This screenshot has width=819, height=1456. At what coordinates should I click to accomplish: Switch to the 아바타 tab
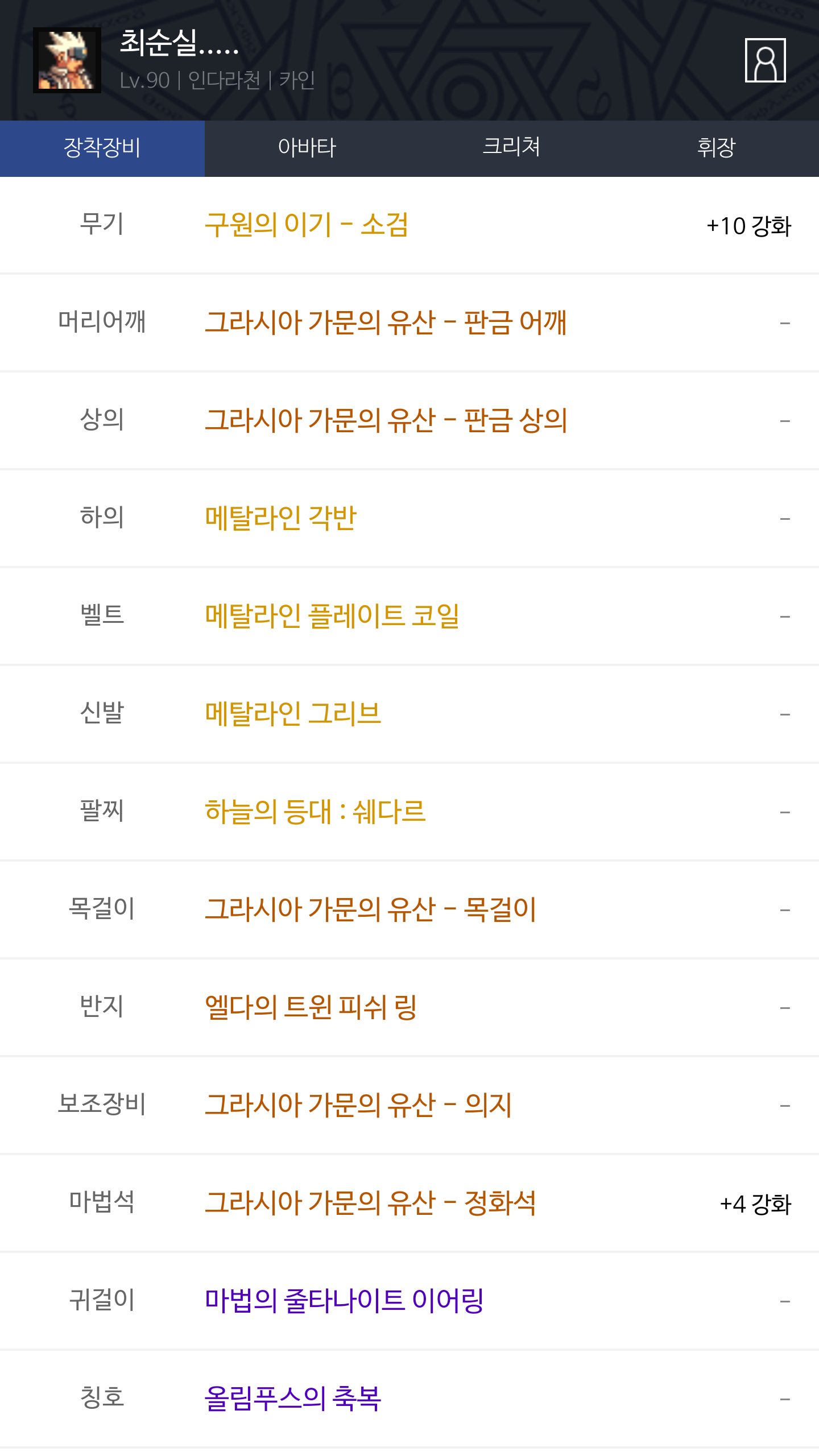click(307, 148)
